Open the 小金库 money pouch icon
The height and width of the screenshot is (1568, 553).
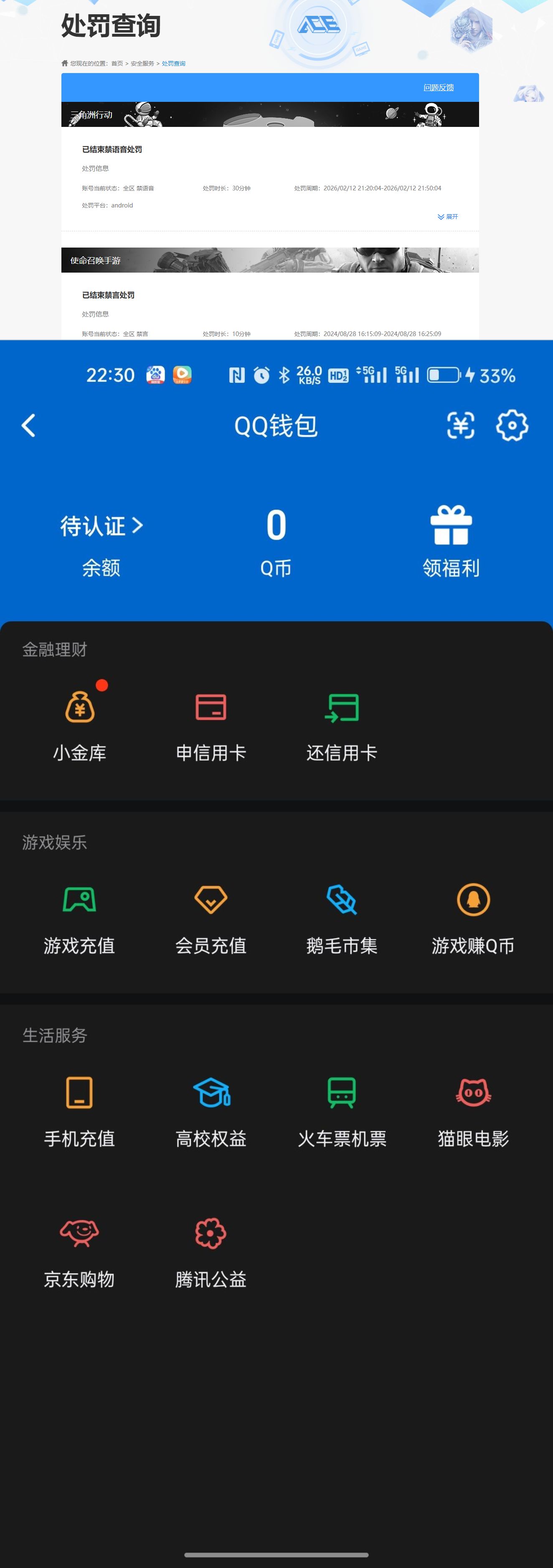(x=80, y=709)
